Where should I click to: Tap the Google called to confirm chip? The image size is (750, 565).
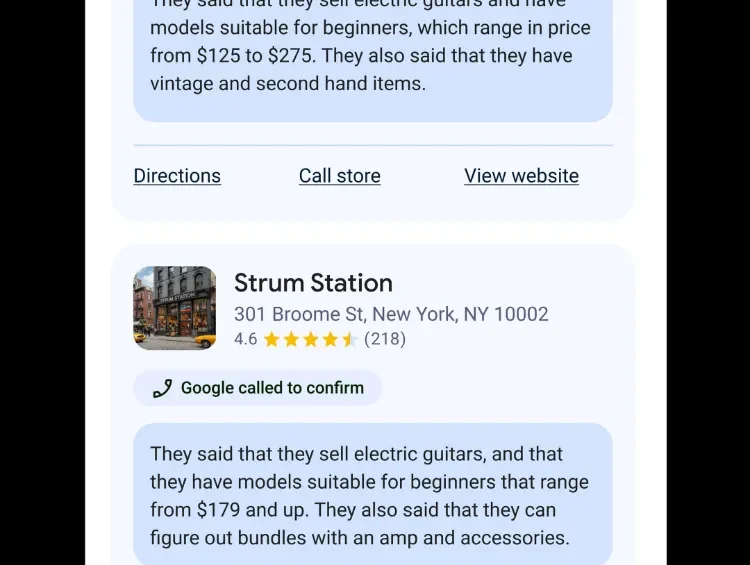click(258, 388)
